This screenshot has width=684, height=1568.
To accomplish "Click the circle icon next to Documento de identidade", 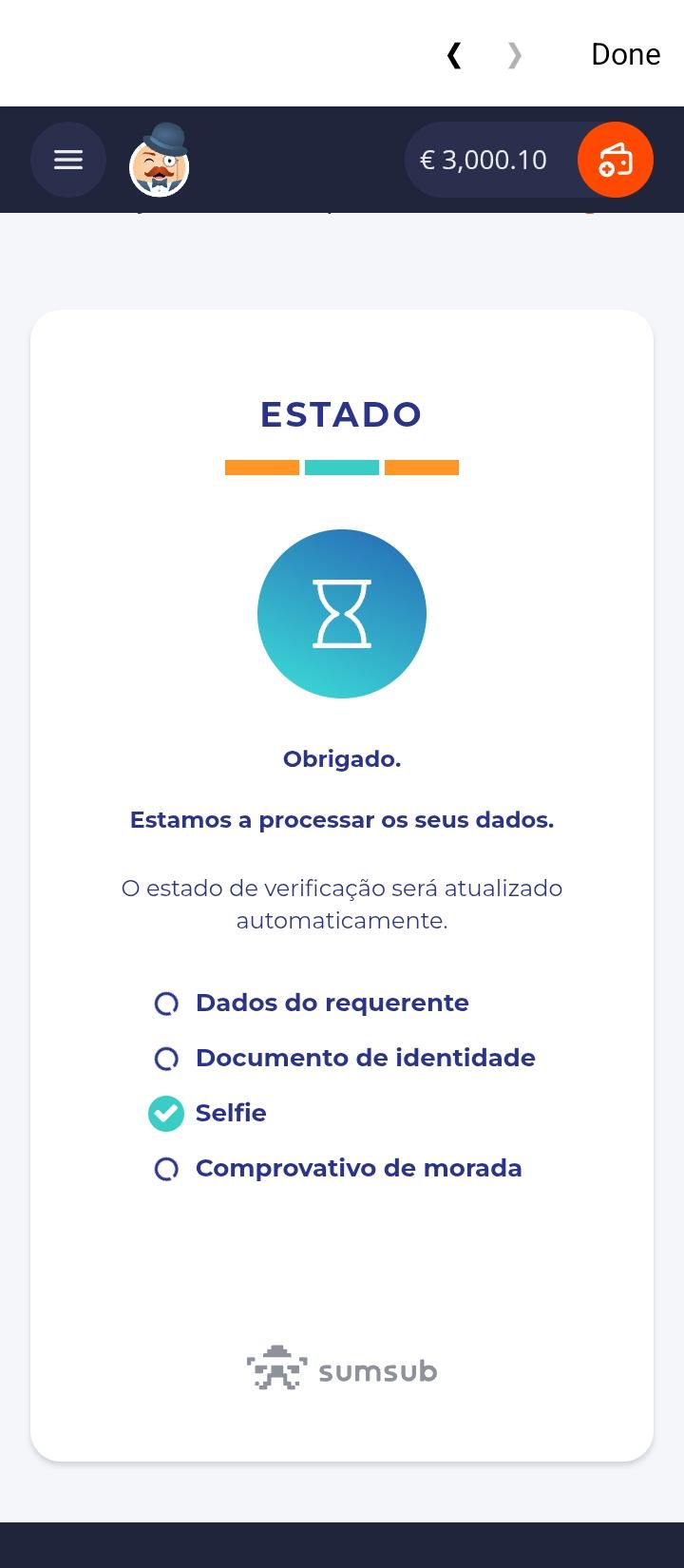I will [166, 1058].
